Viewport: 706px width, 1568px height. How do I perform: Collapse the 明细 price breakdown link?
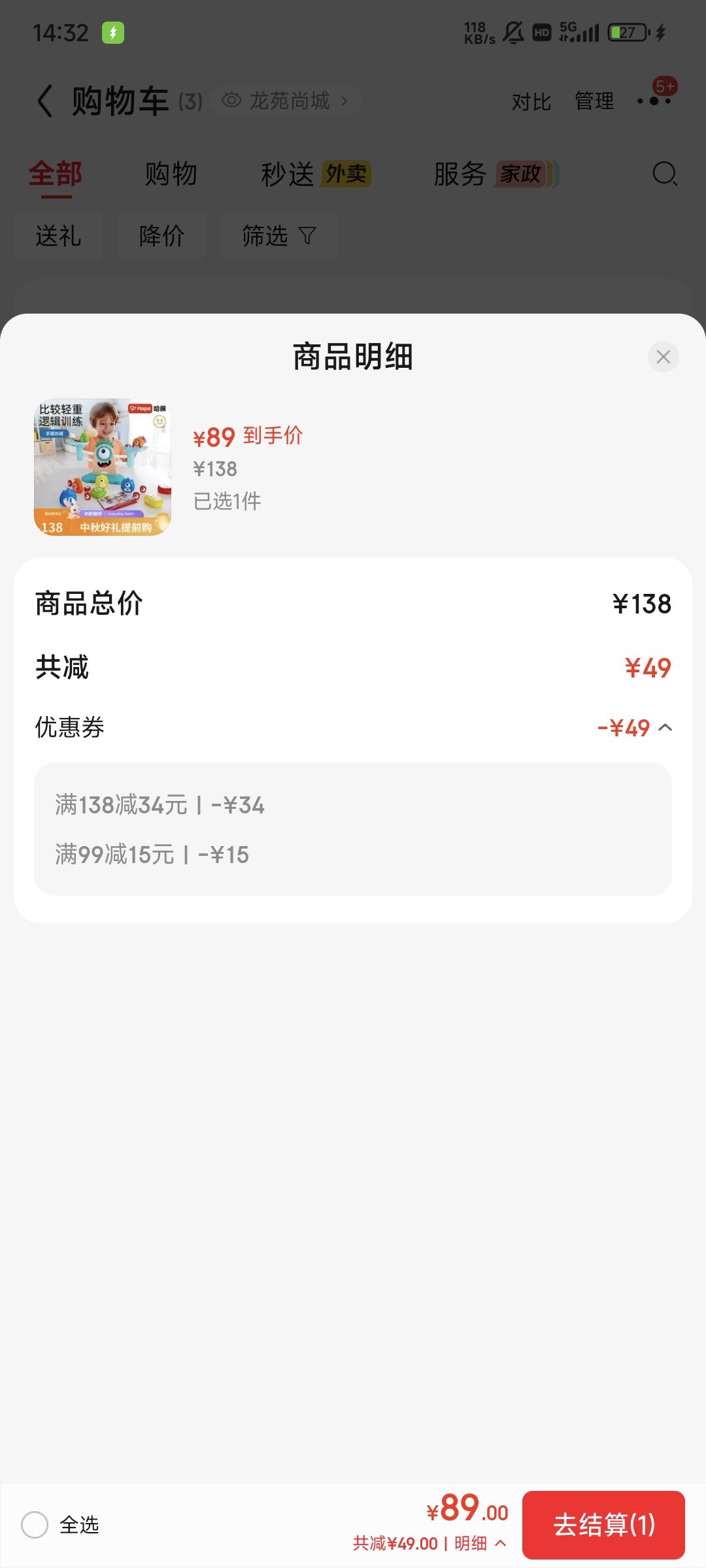tap(480, 1544)
